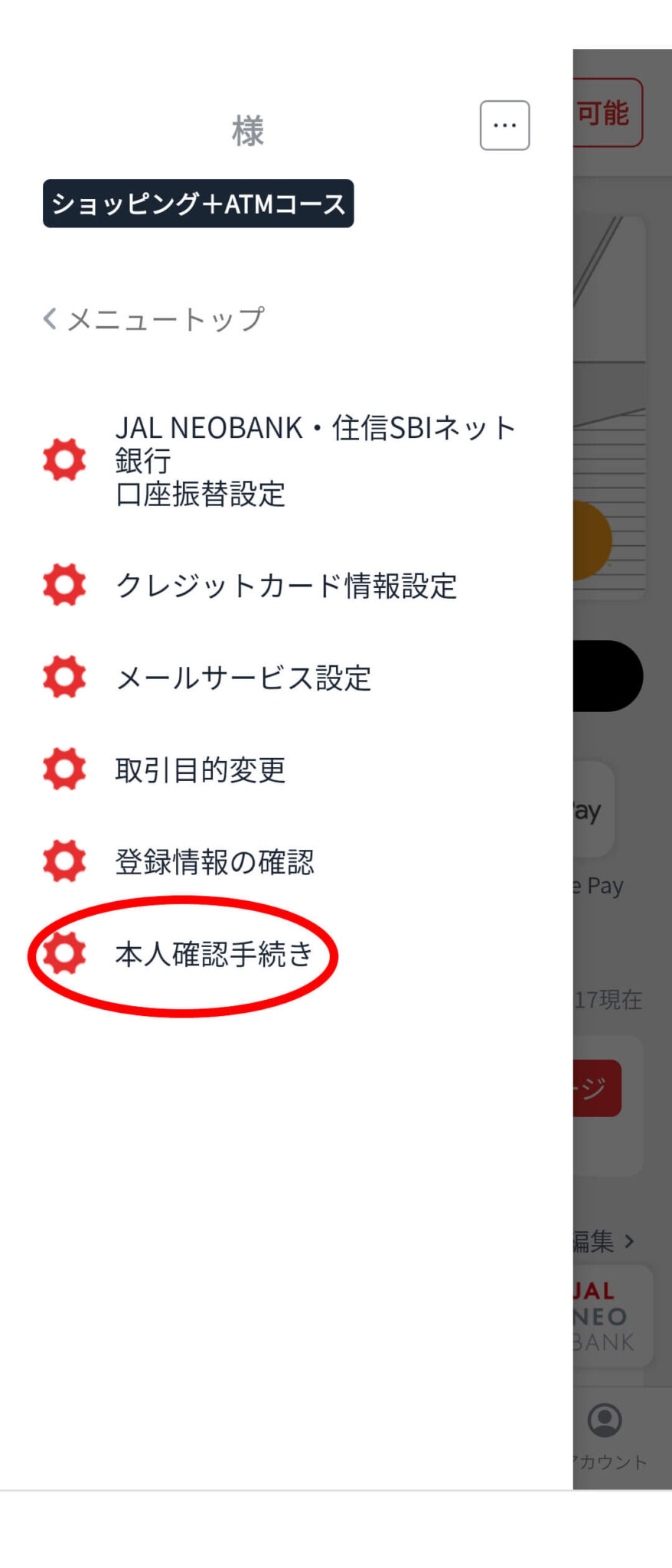This screenshot has width=672, height=1568.
Task: Tap the gear icon beside メールサービス設定
Action: 64,678
